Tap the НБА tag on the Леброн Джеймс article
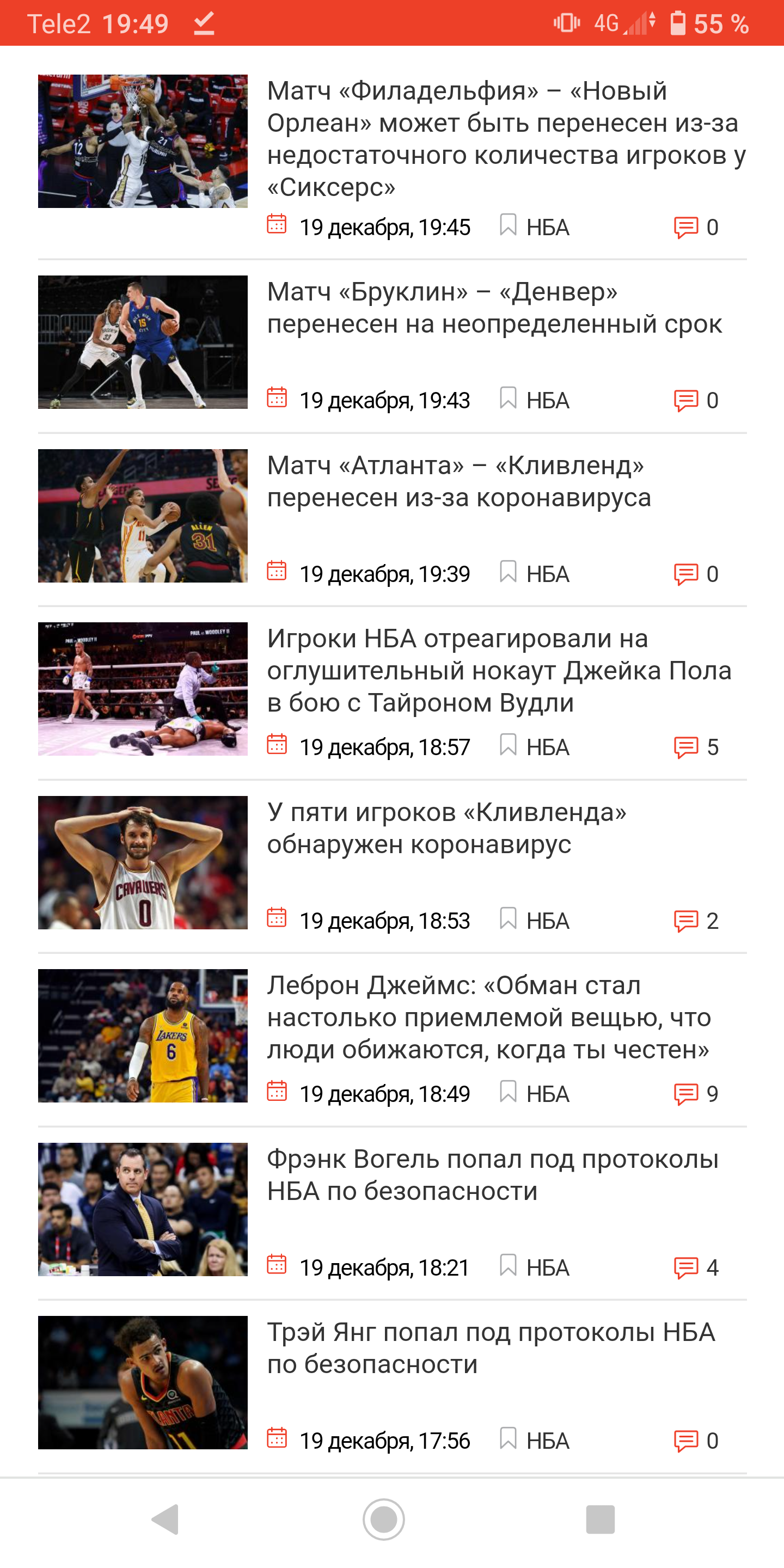This screenshot has width=784, height=1568. pyautogui.click(x=535, y=1094)
